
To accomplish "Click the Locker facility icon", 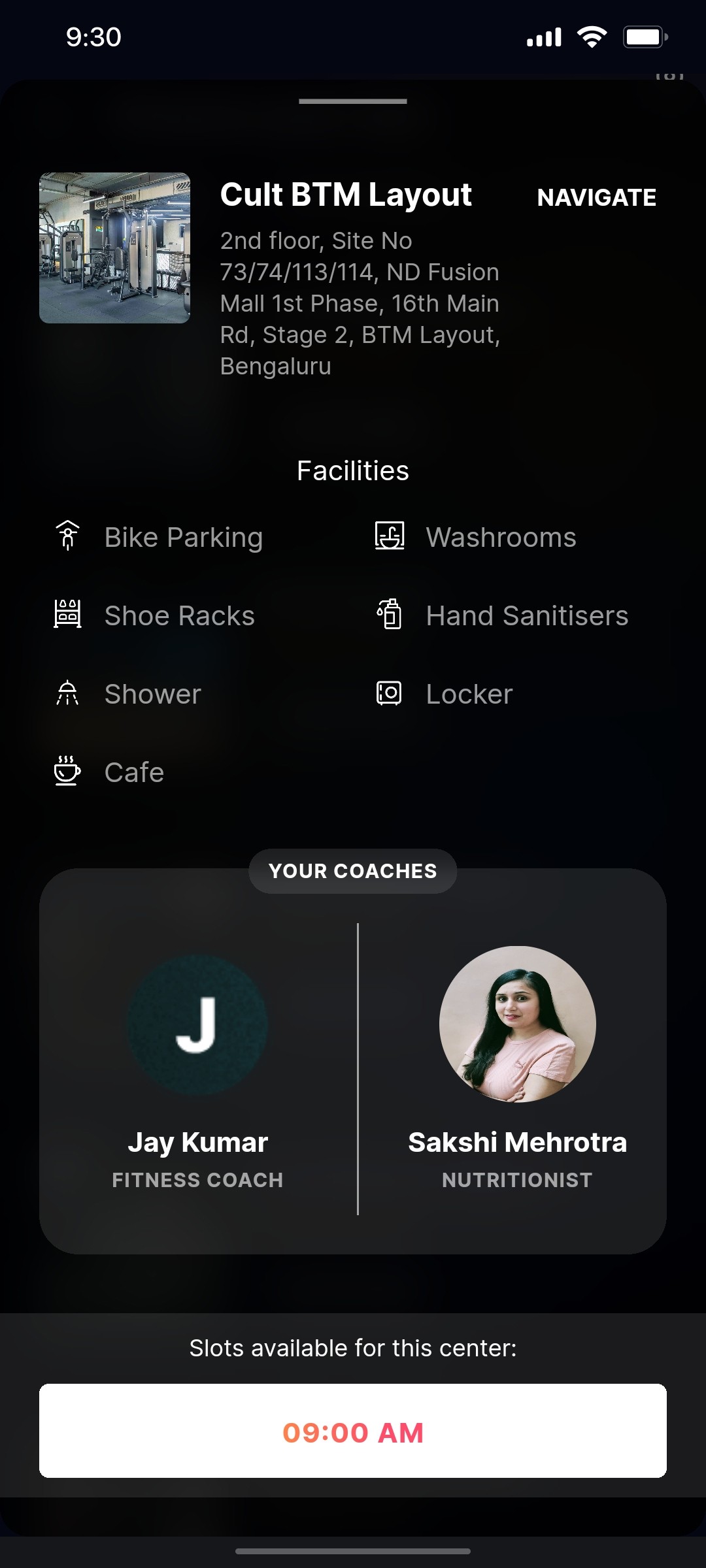I will [388, 693].
